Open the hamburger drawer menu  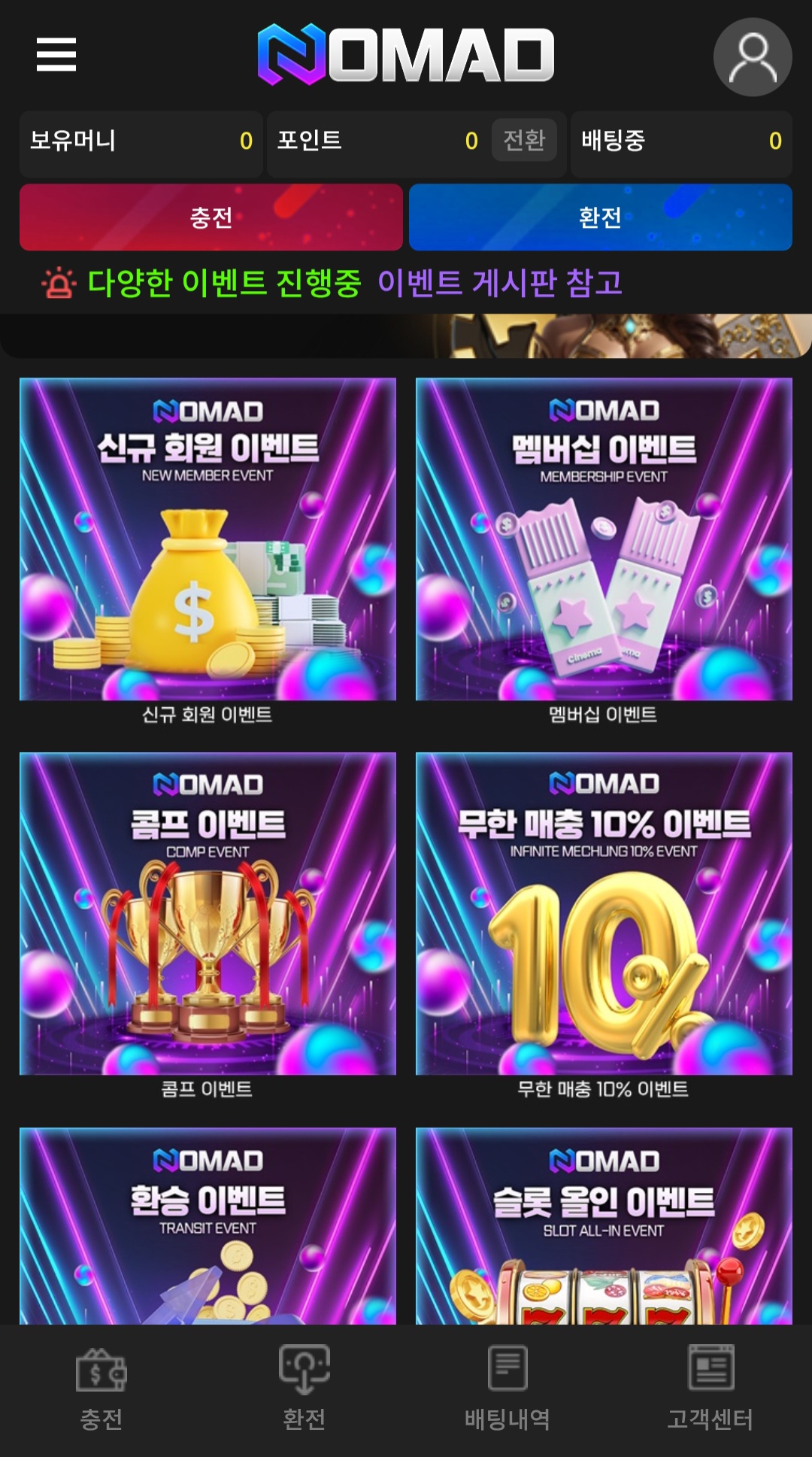pos(56,54)
